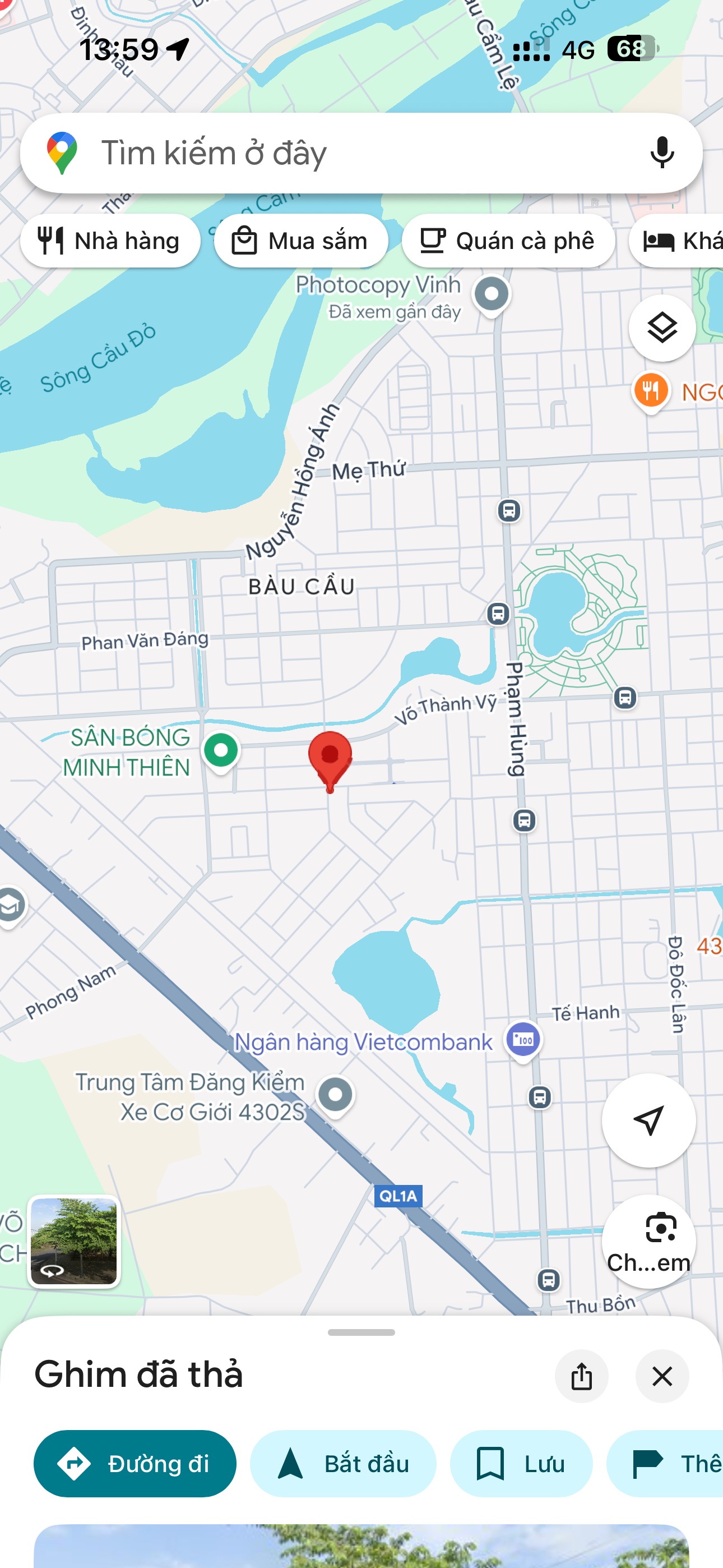This screenshot has height=1568, width=723.
Task: Close the 'Ghim đã thả' panel
Action: pyautogui.click(x=661, y=1376)
